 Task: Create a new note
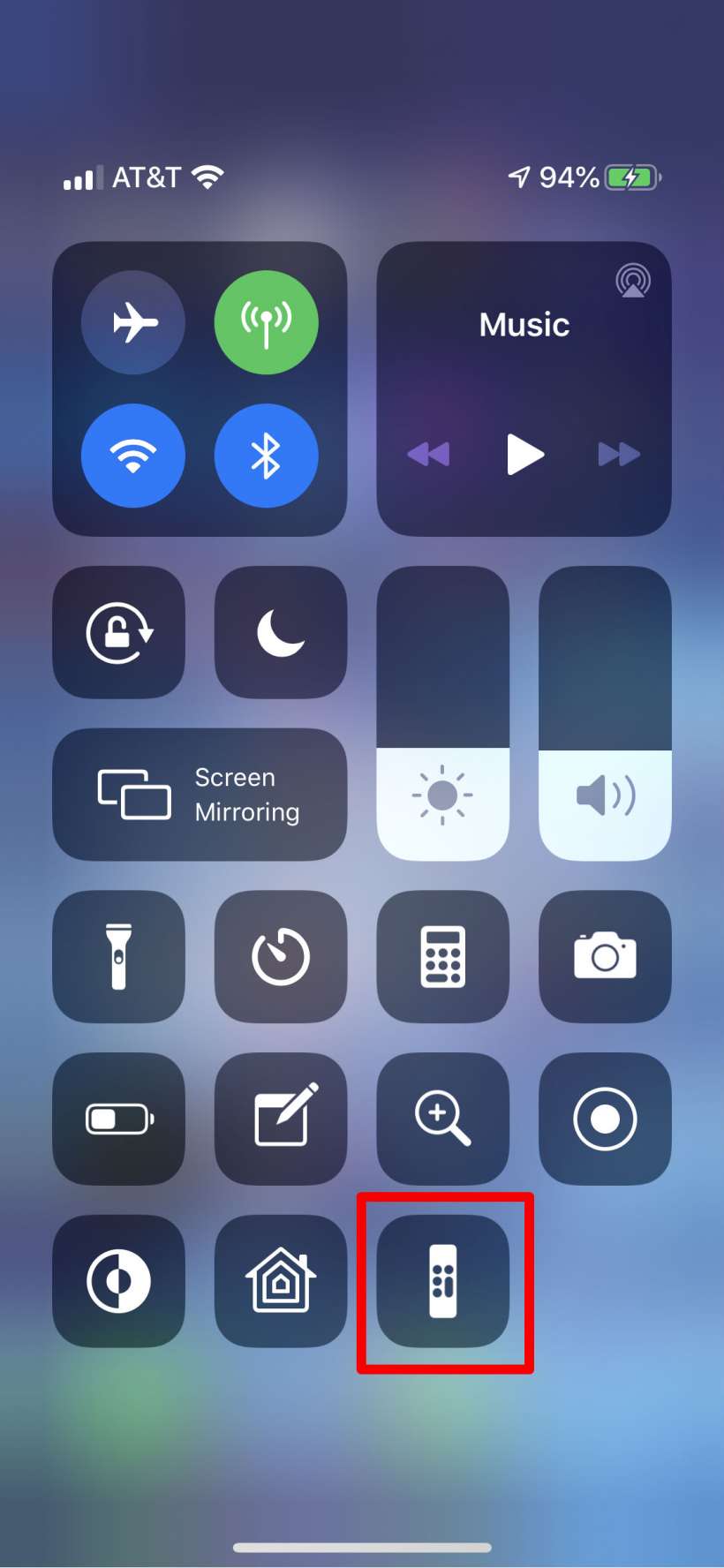(x=281, y=1119)
